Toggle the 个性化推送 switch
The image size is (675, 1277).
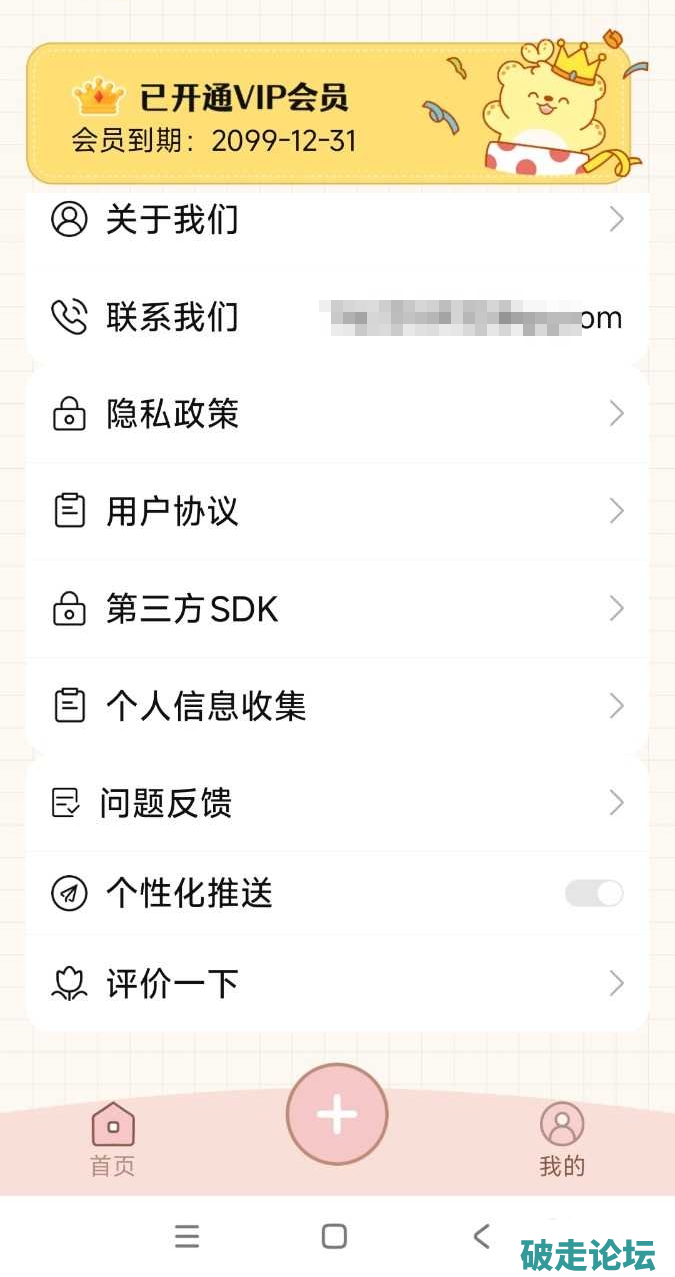tap(594, 893)
